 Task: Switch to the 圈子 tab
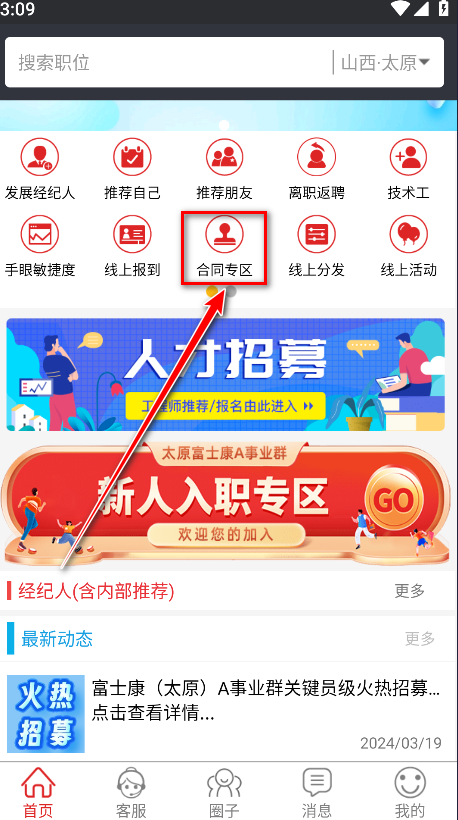point(224,793)
